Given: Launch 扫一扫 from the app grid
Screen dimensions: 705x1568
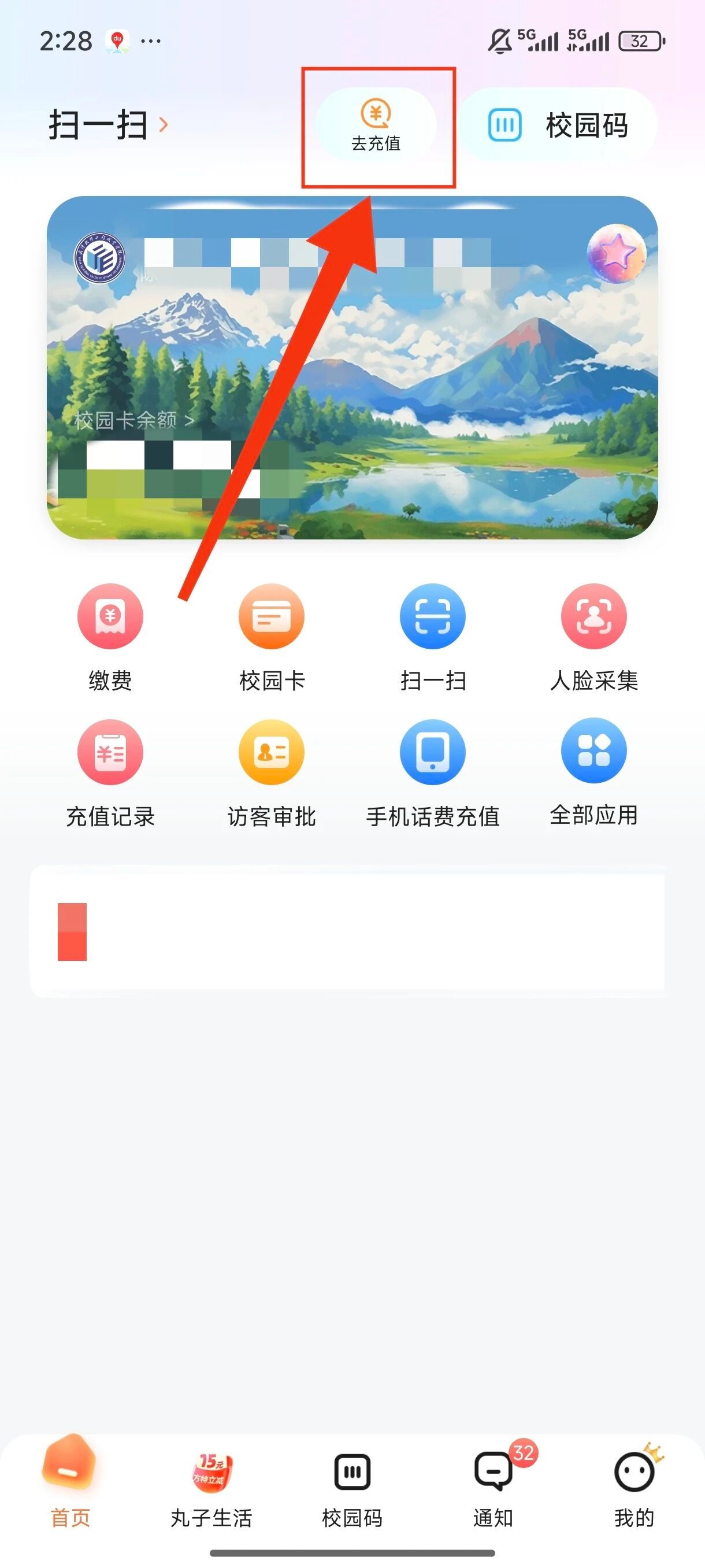Looking at the screenshot, I should point(432,637).
